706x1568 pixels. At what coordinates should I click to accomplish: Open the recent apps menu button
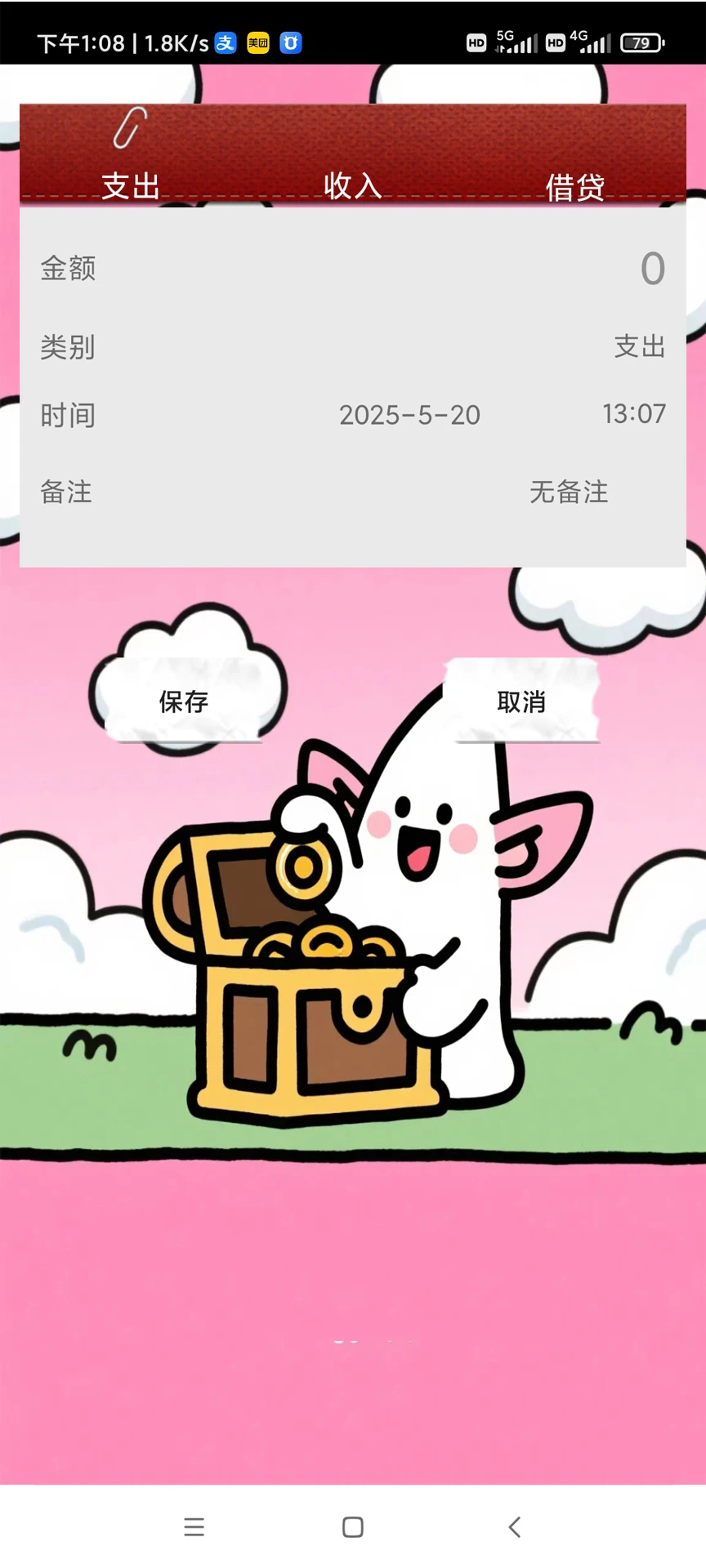(x=194, y=1526)
